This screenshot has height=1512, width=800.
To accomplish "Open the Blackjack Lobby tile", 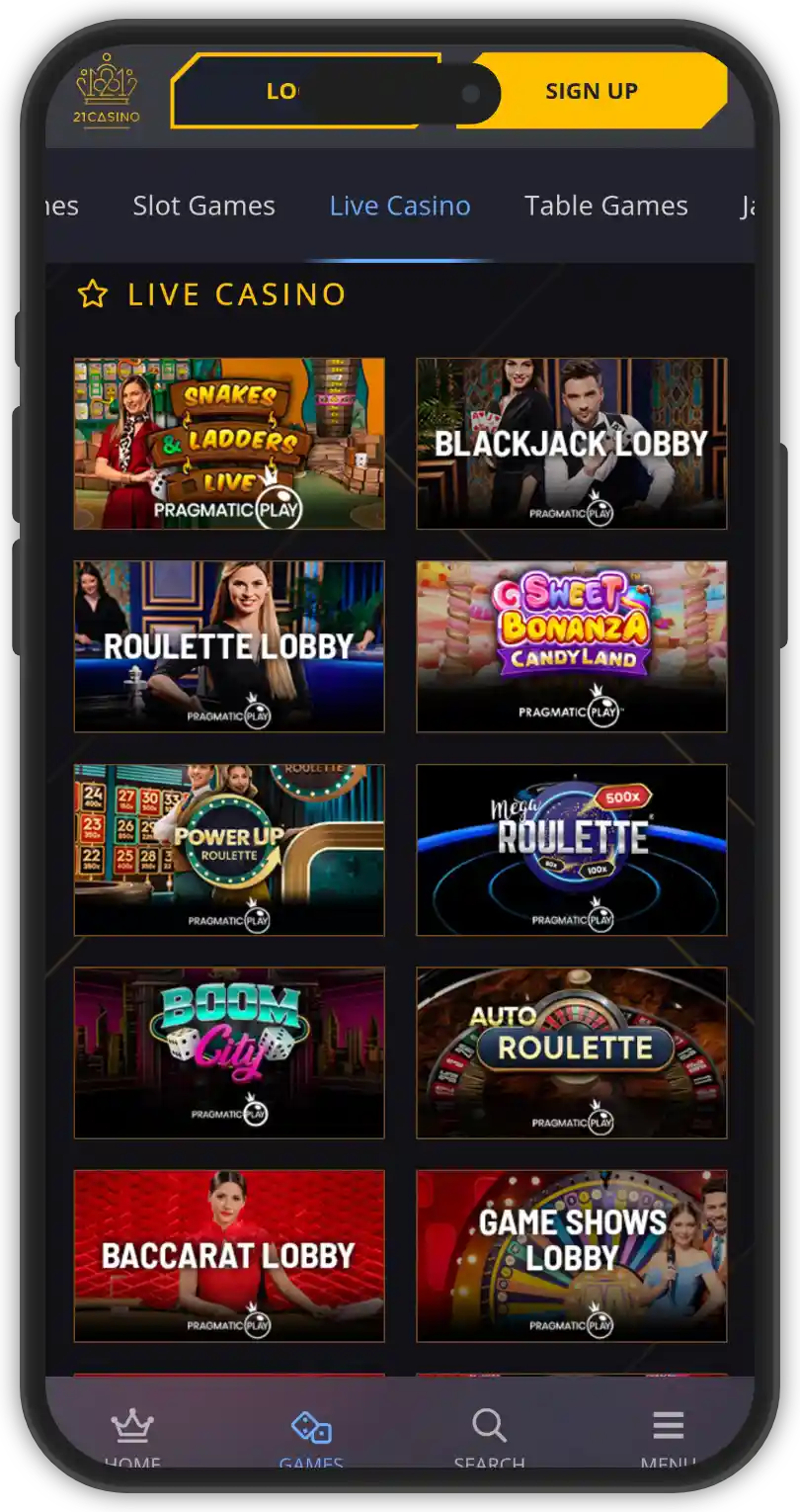I will [571, 444].
